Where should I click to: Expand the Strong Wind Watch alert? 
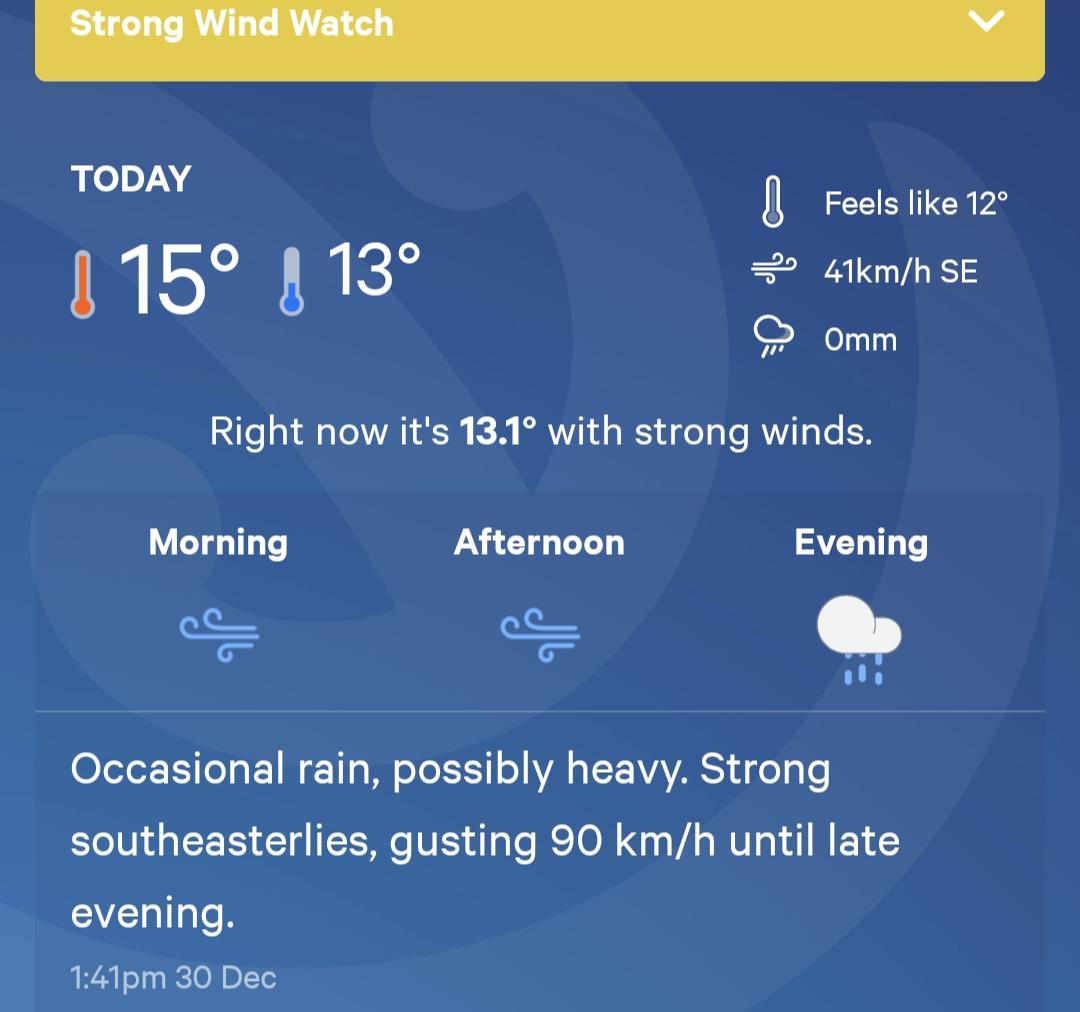tap(986, 22)
